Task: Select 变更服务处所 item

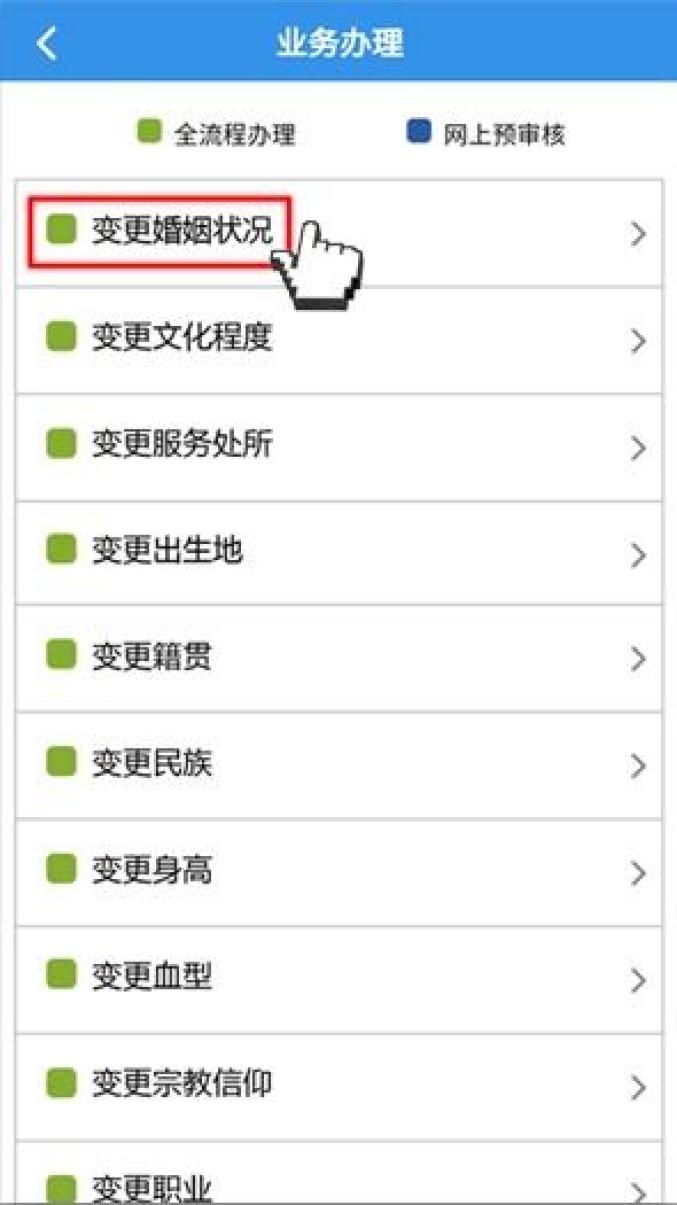Action: pyautogui.click(x=339, y=447)
